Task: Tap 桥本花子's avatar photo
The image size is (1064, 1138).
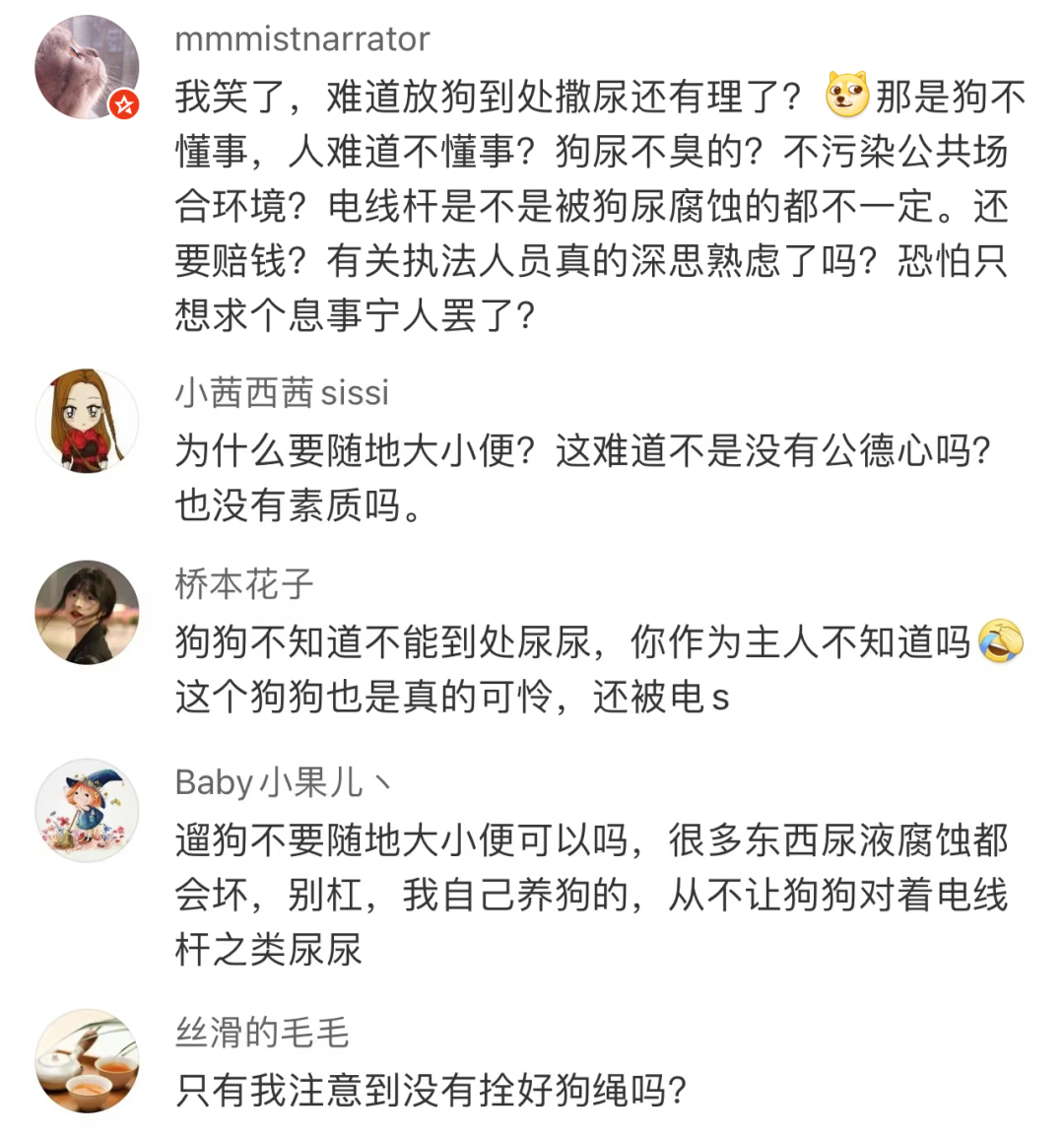Action: coord(87,612)
